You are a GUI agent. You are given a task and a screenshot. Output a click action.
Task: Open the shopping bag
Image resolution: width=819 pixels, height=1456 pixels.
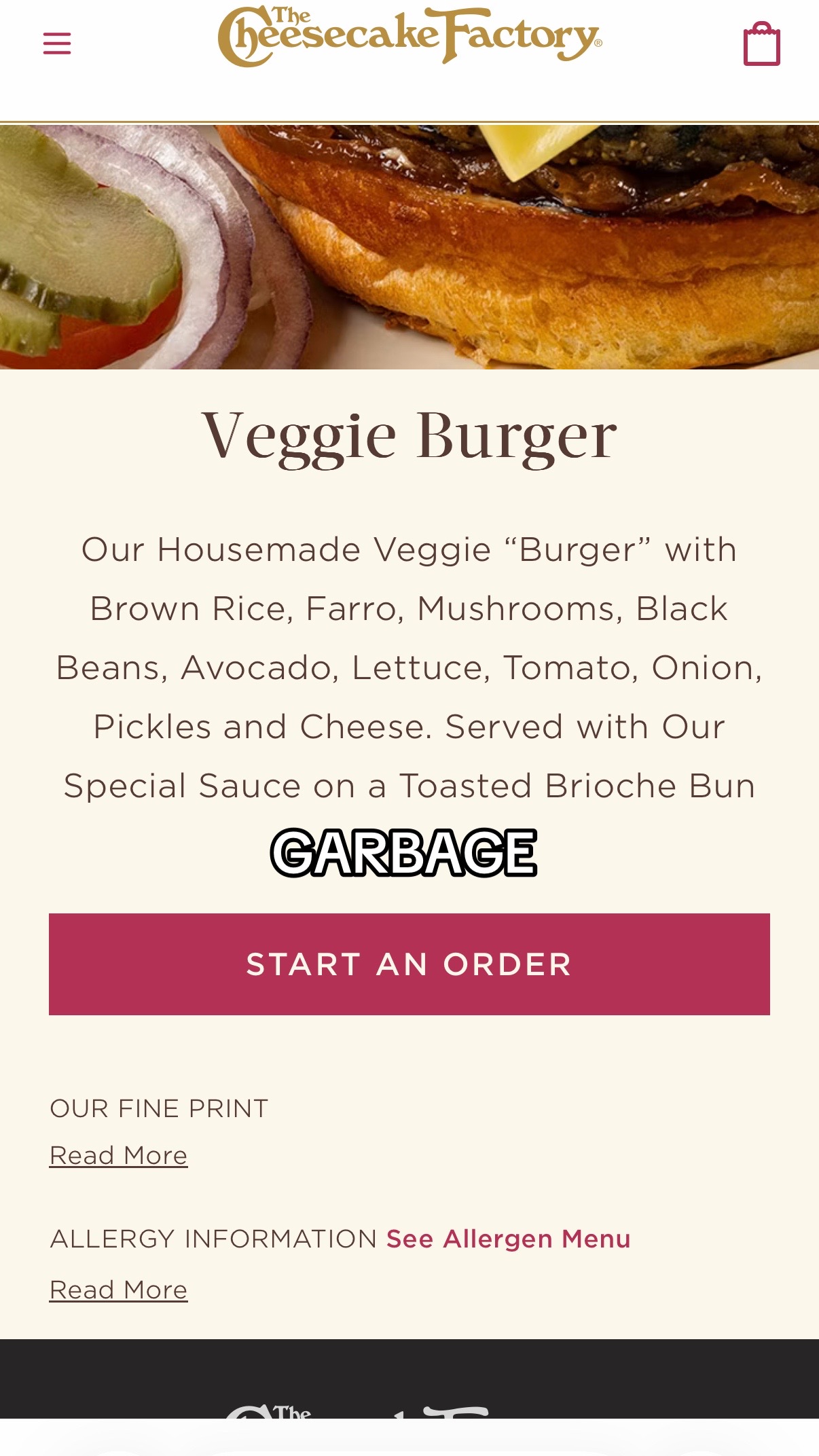click(x=761, y=43)
